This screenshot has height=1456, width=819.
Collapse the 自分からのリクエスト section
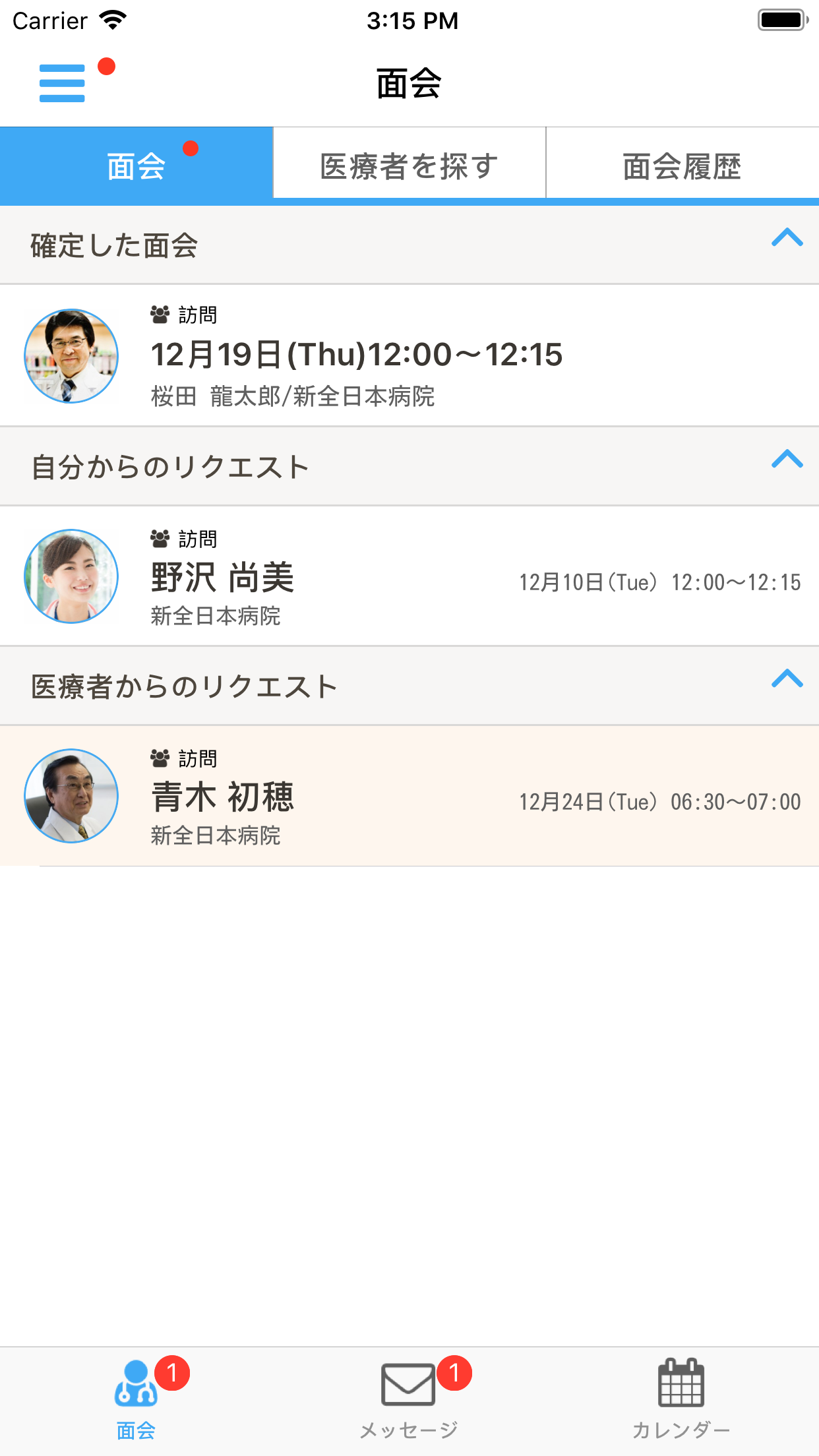[787, 459]
